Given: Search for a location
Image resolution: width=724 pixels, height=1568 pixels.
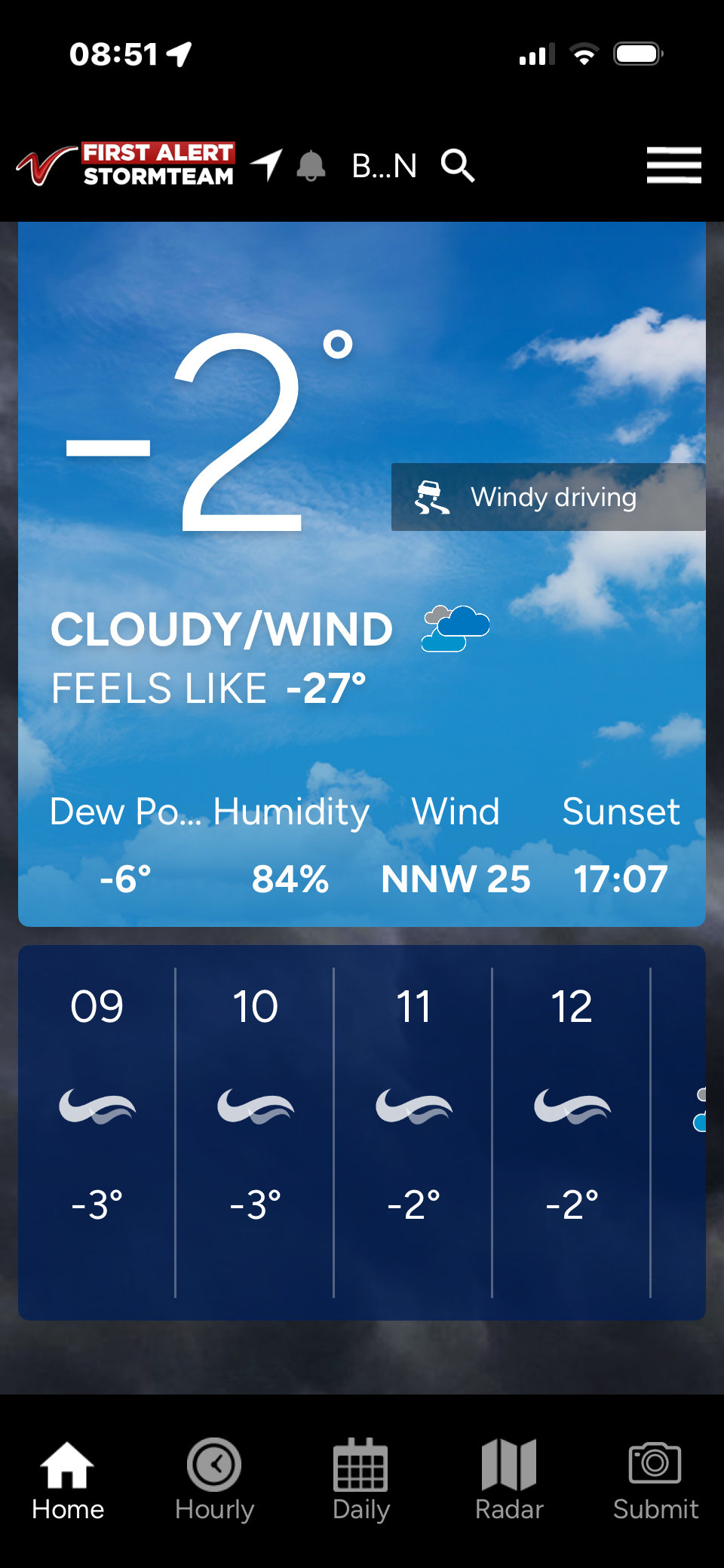Looking at the screenshot, I should (x=458, y=165).
